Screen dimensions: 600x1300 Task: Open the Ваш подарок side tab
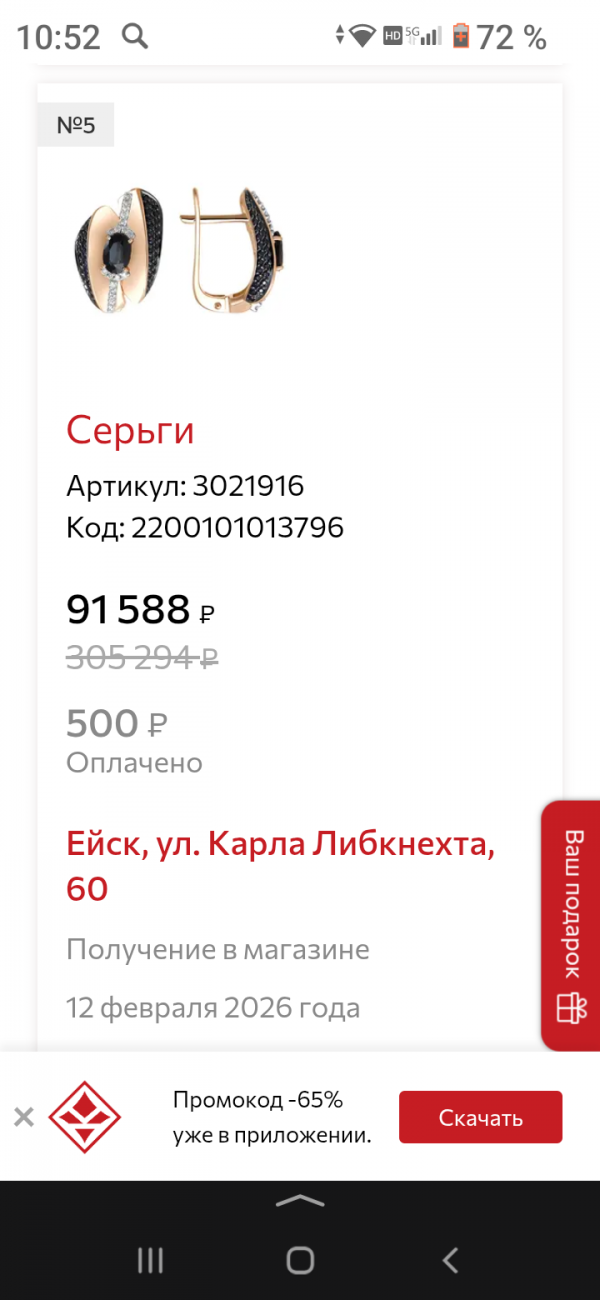(571, 925)
